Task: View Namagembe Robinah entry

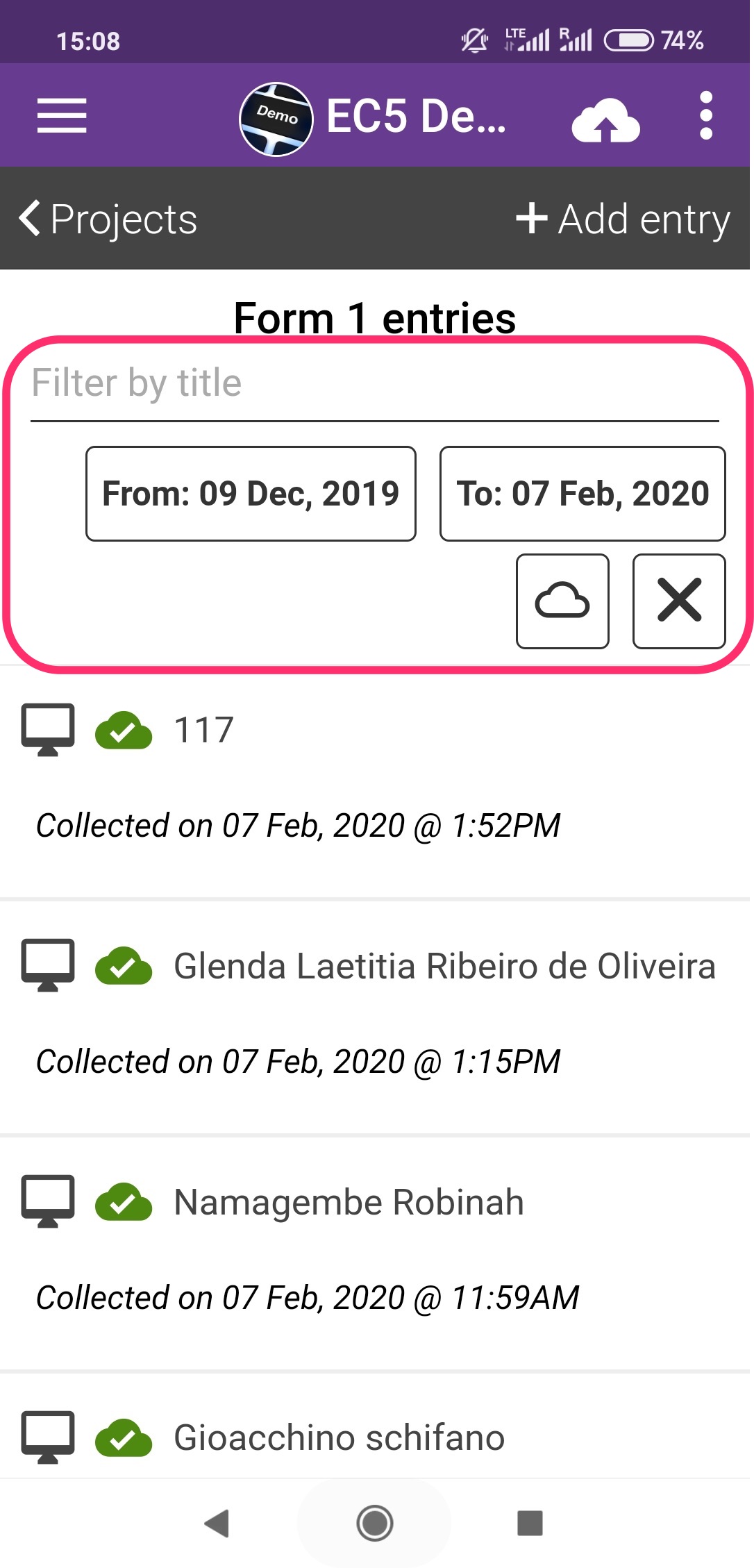Action: click(x=375, y=1253)
